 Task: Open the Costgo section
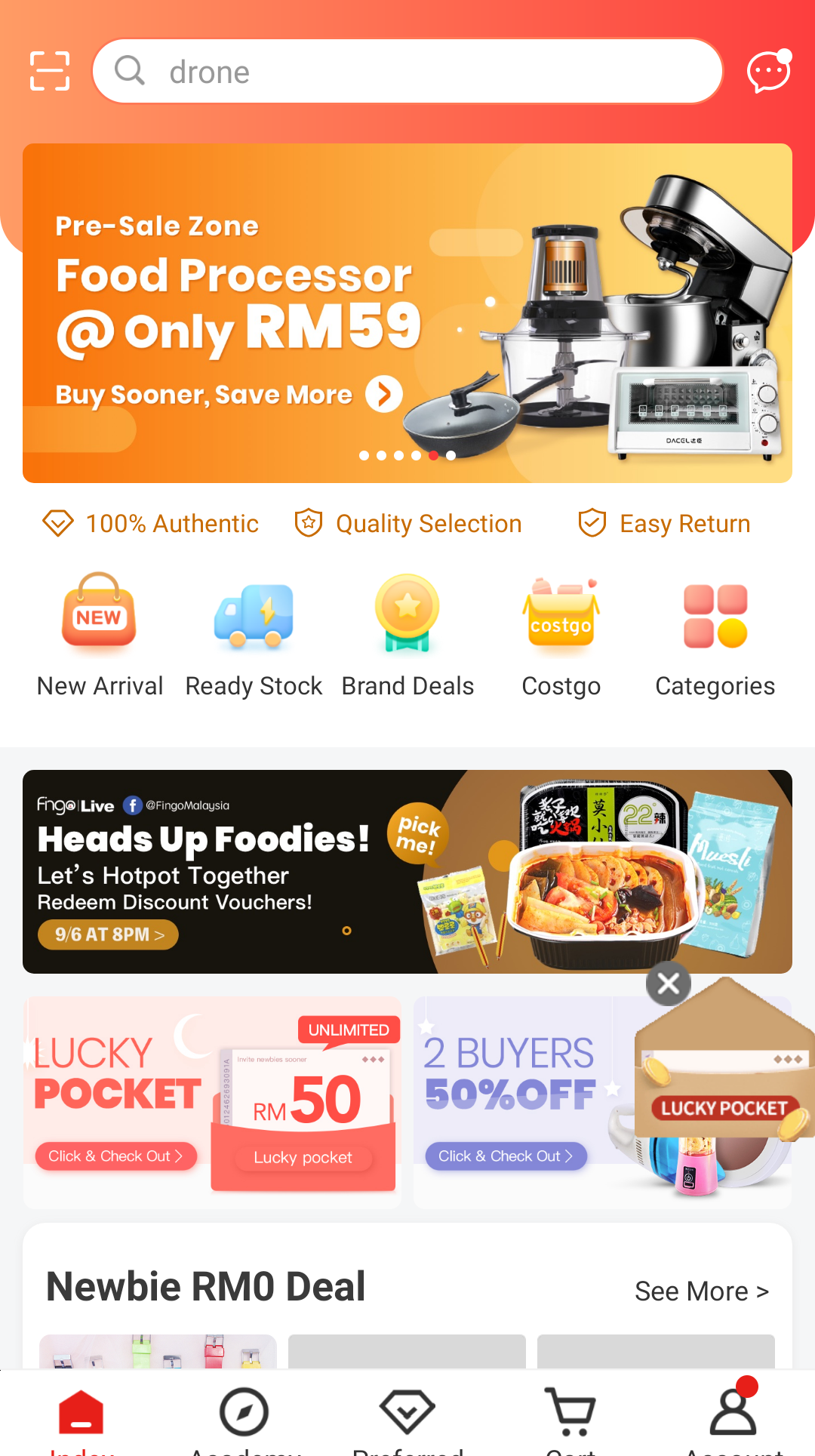pyautogui.click(x=561, y=634)
